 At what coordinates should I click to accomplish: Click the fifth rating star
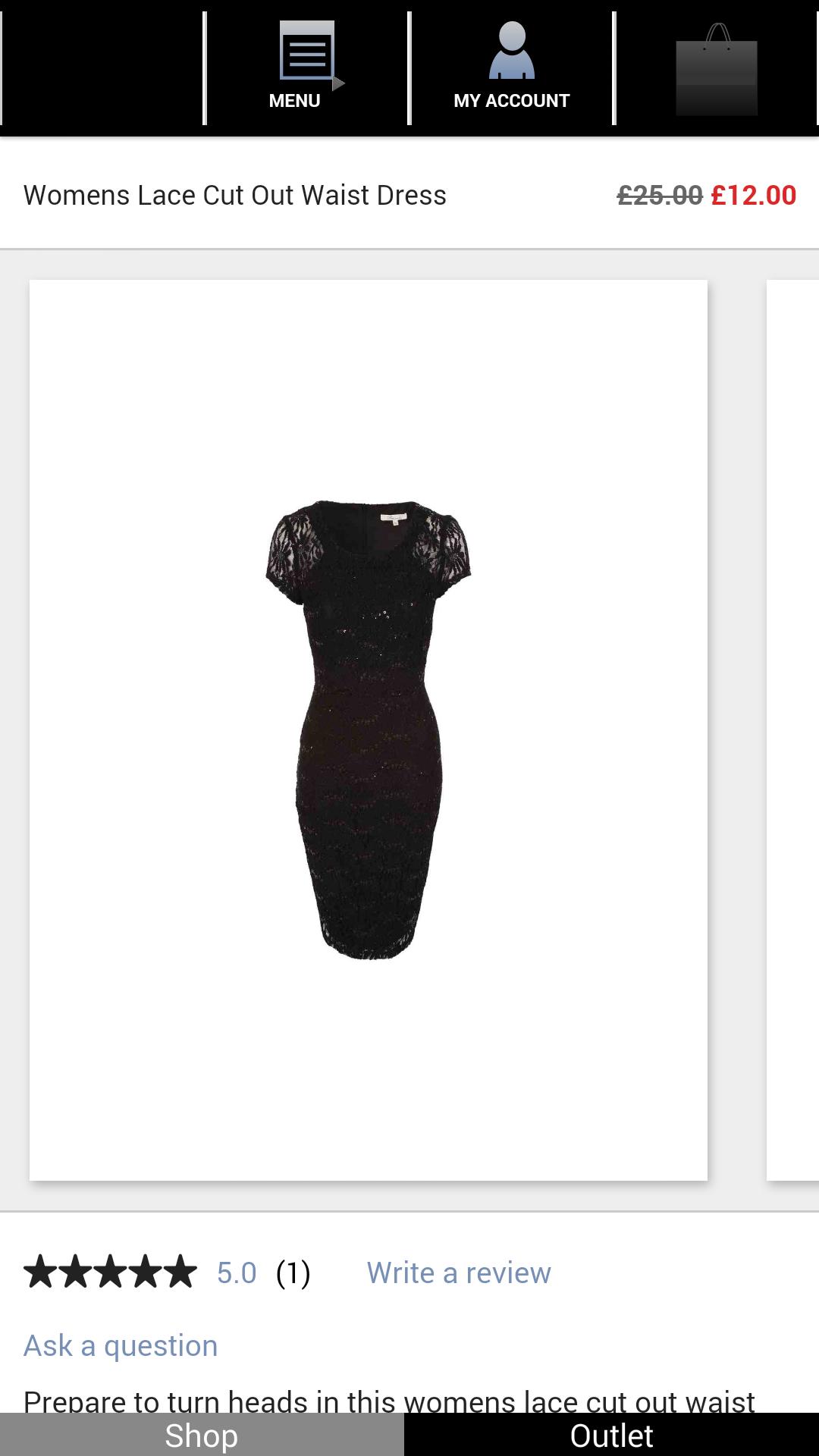coord(180,1272)
